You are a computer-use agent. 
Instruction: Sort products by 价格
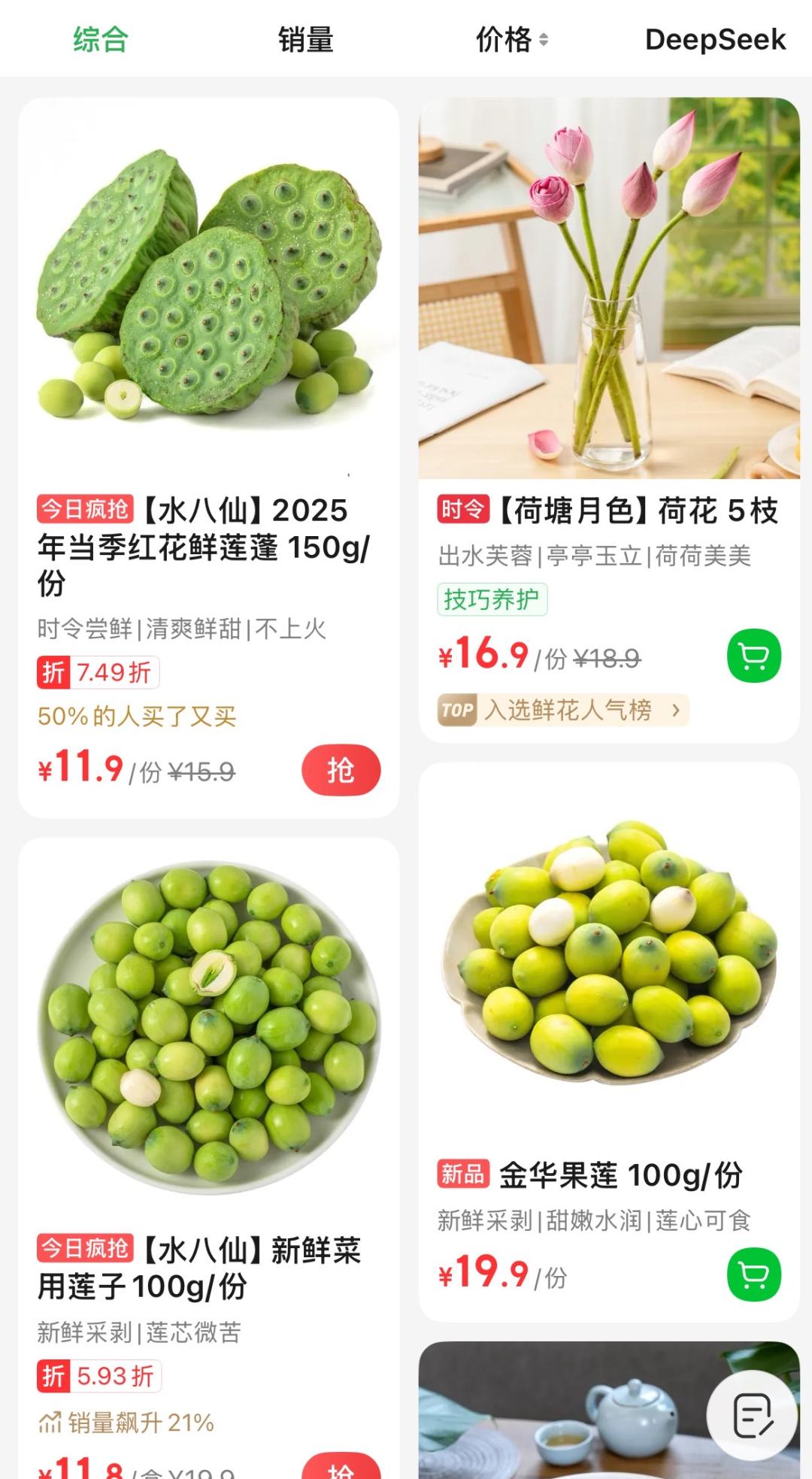click(511, 39)
